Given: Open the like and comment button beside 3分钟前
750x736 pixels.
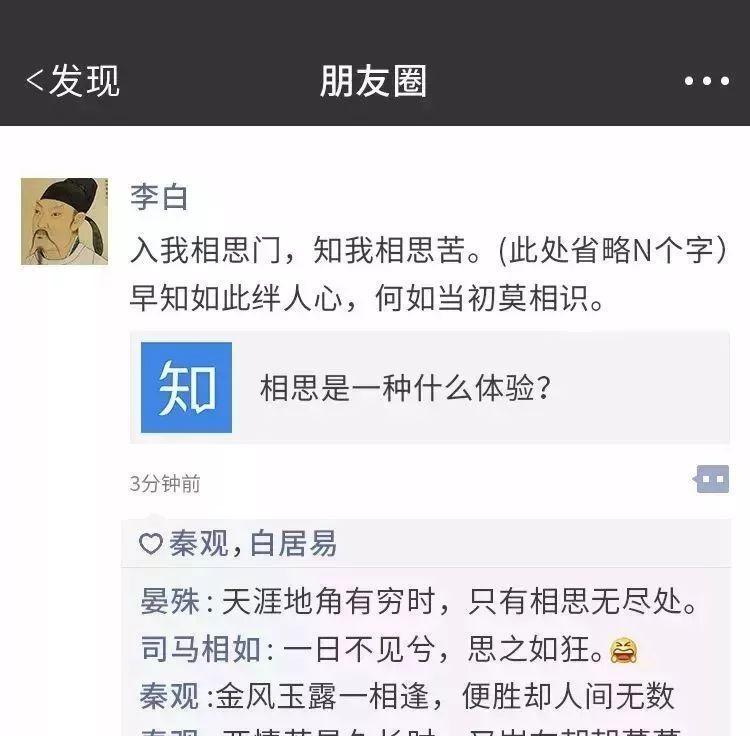Looking at the screenshot, I should point(712,480).
